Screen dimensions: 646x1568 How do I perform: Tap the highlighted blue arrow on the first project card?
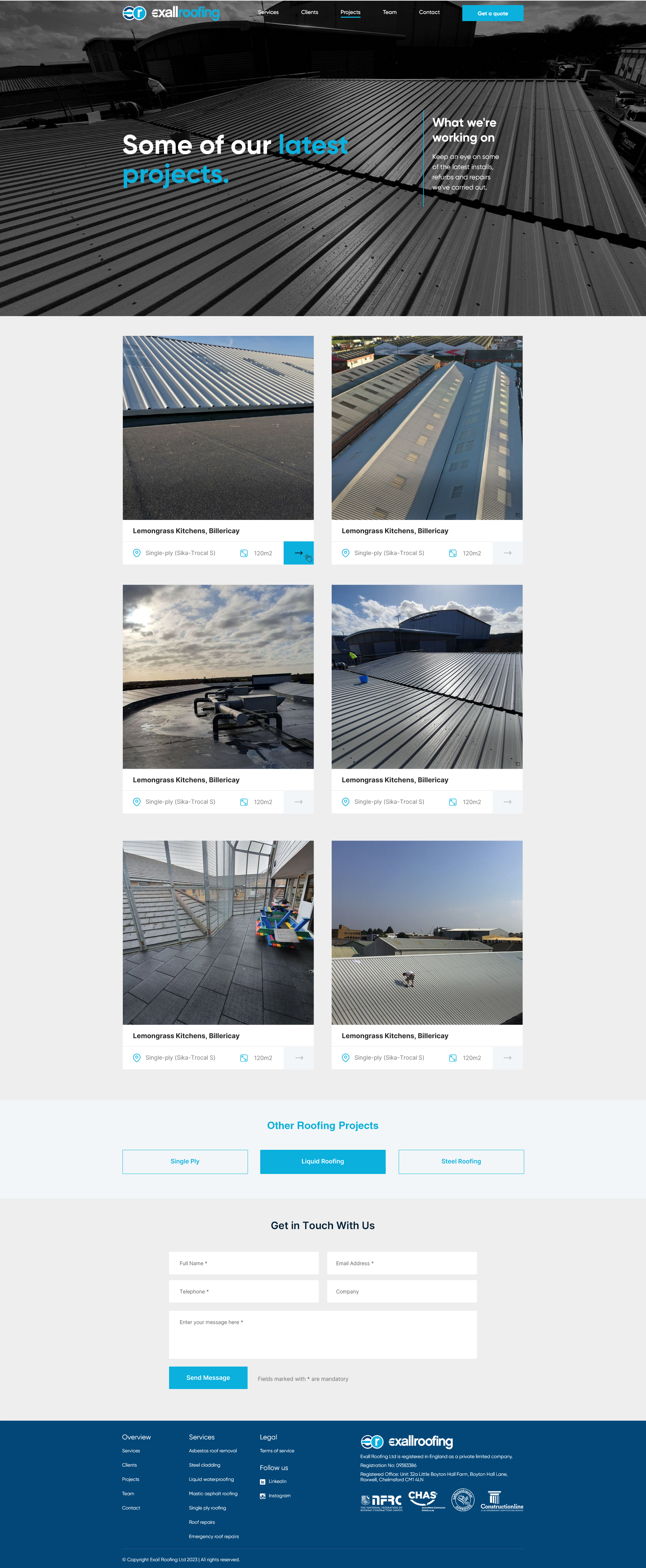(298, 553)
